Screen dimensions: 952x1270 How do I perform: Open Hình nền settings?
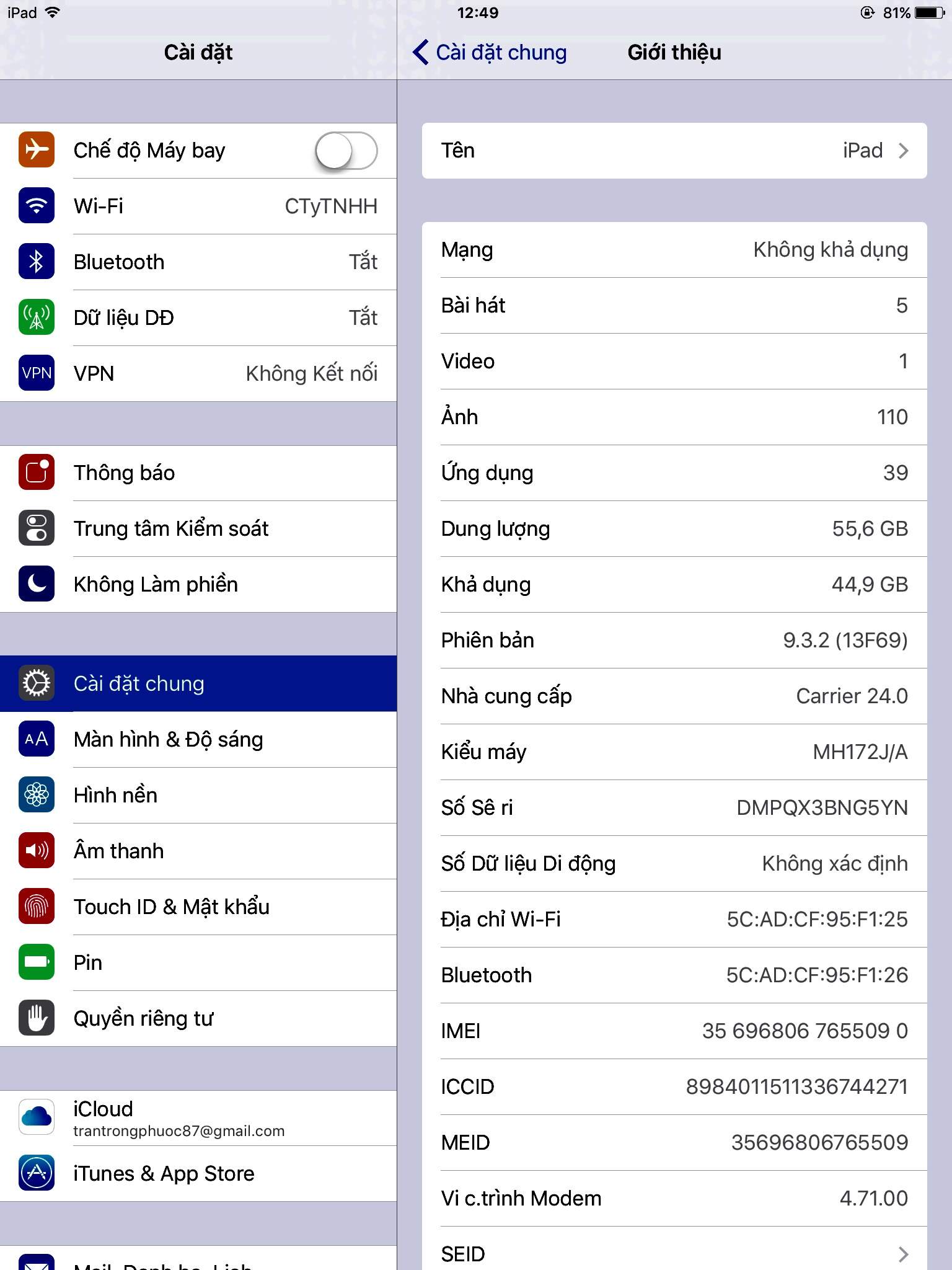click(x=198, y=796)
